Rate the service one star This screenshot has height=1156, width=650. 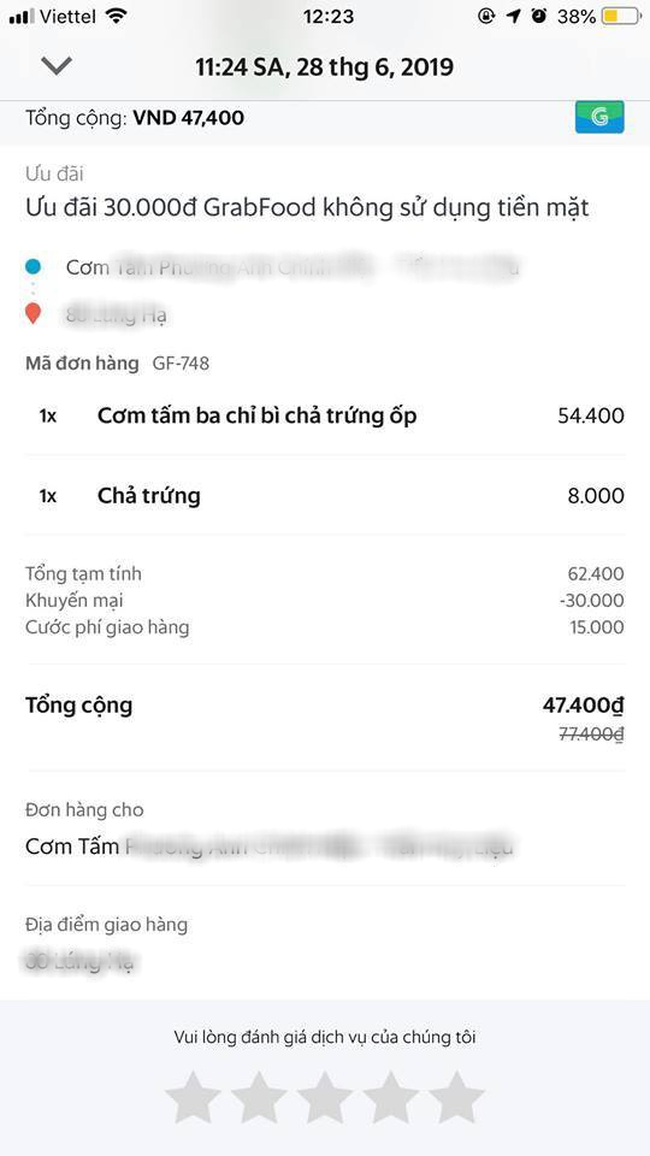pyautogui.click(x=192, y=1098)
